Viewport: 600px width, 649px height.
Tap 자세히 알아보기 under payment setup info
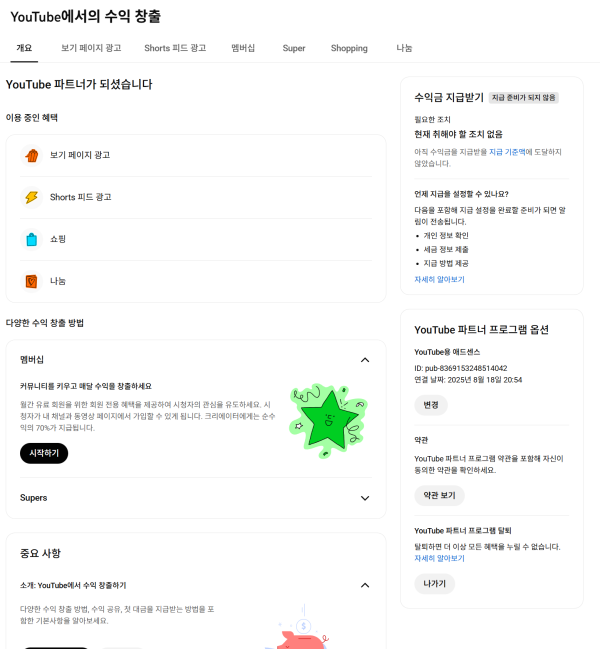439,279
